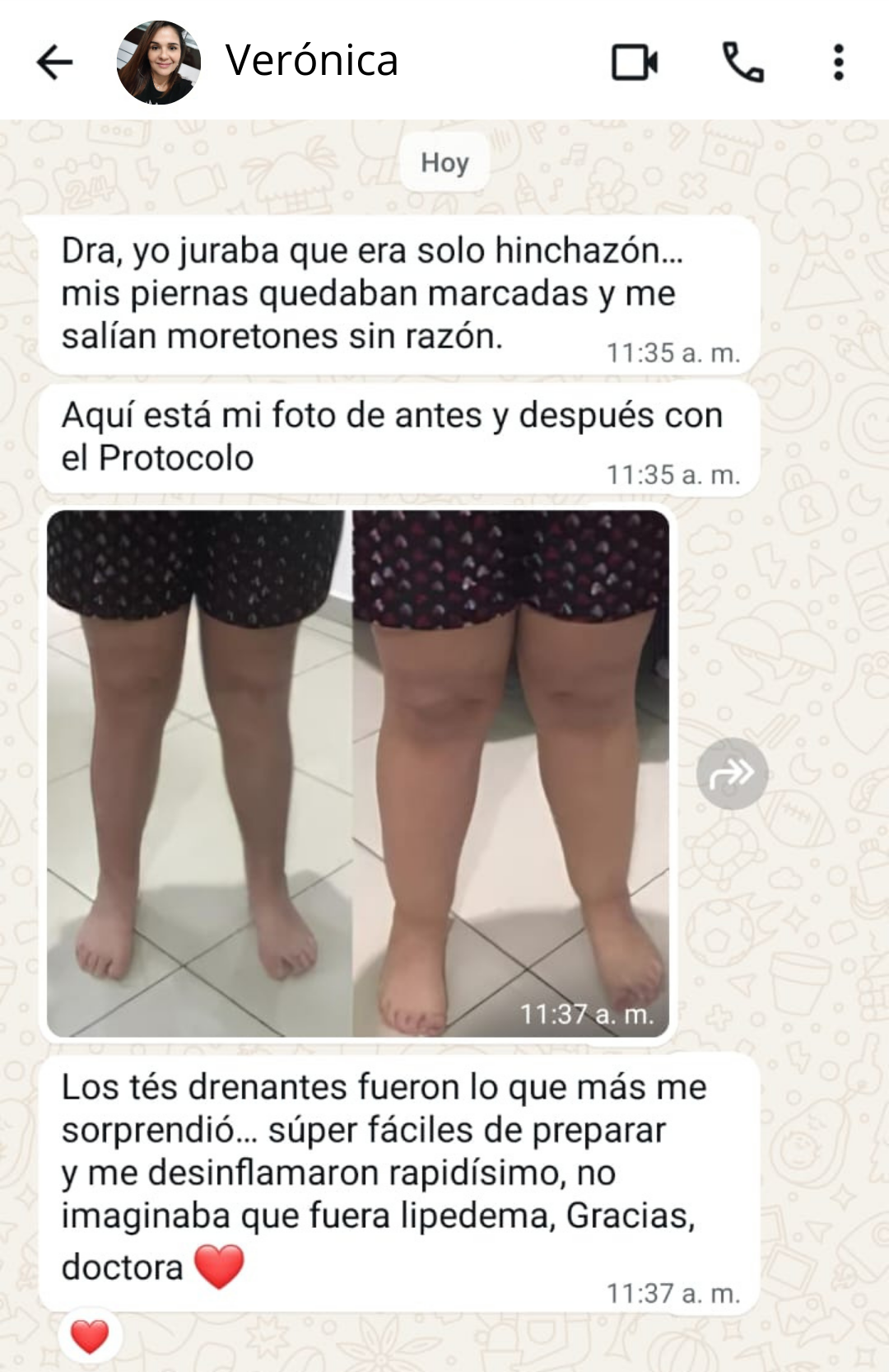View contact info for Verónica
The height and width of the screenshot is (1372, 889).
(312, 61)
